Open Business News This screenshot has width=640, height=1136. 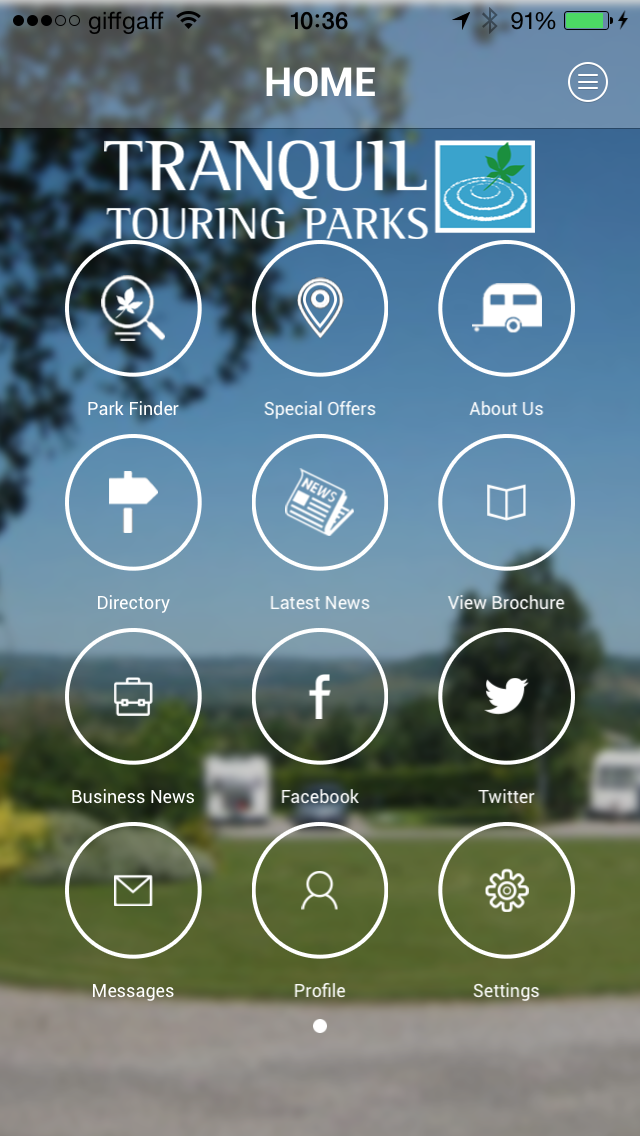point(133,697)
